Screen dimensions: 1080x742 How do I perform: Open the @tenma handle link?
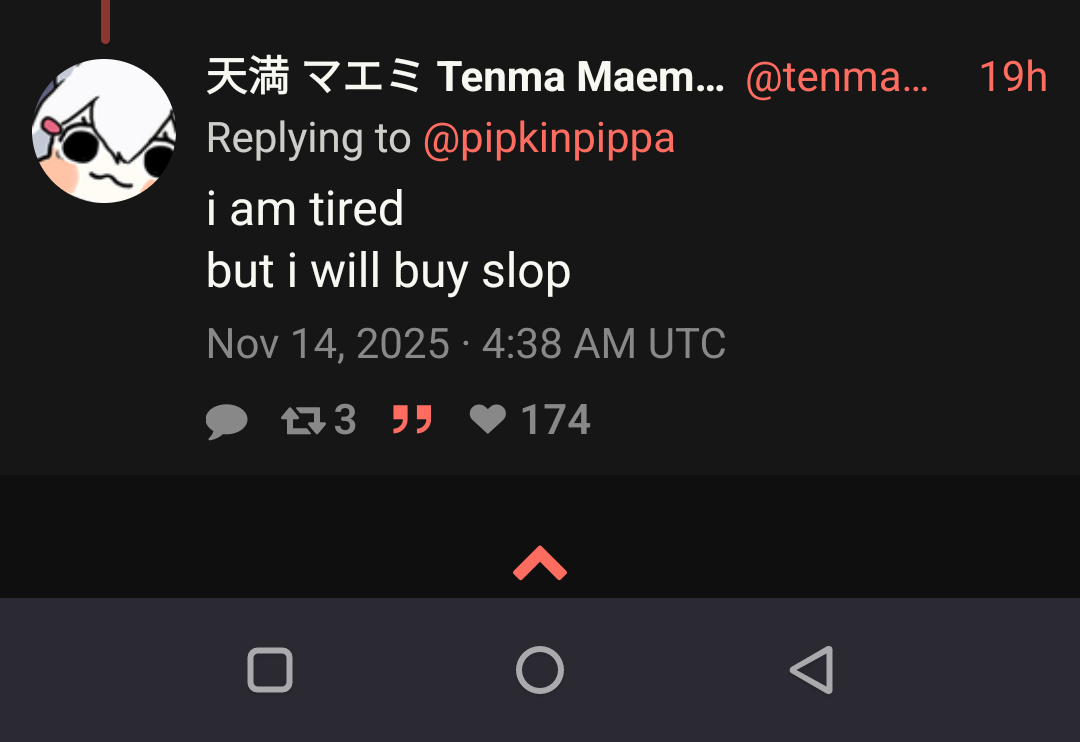837,78
